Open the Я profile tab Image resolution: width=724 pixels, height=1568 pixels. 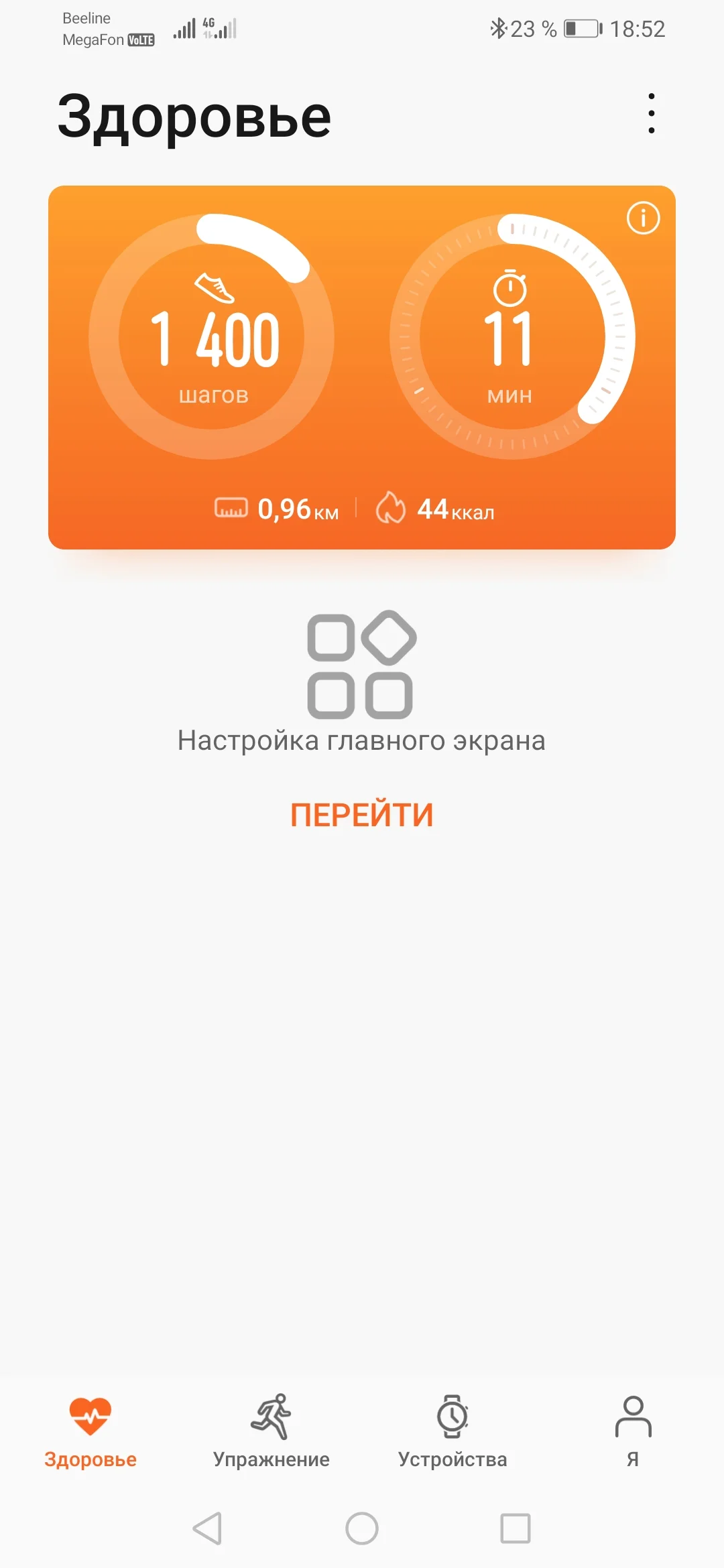coord(633,1430)
